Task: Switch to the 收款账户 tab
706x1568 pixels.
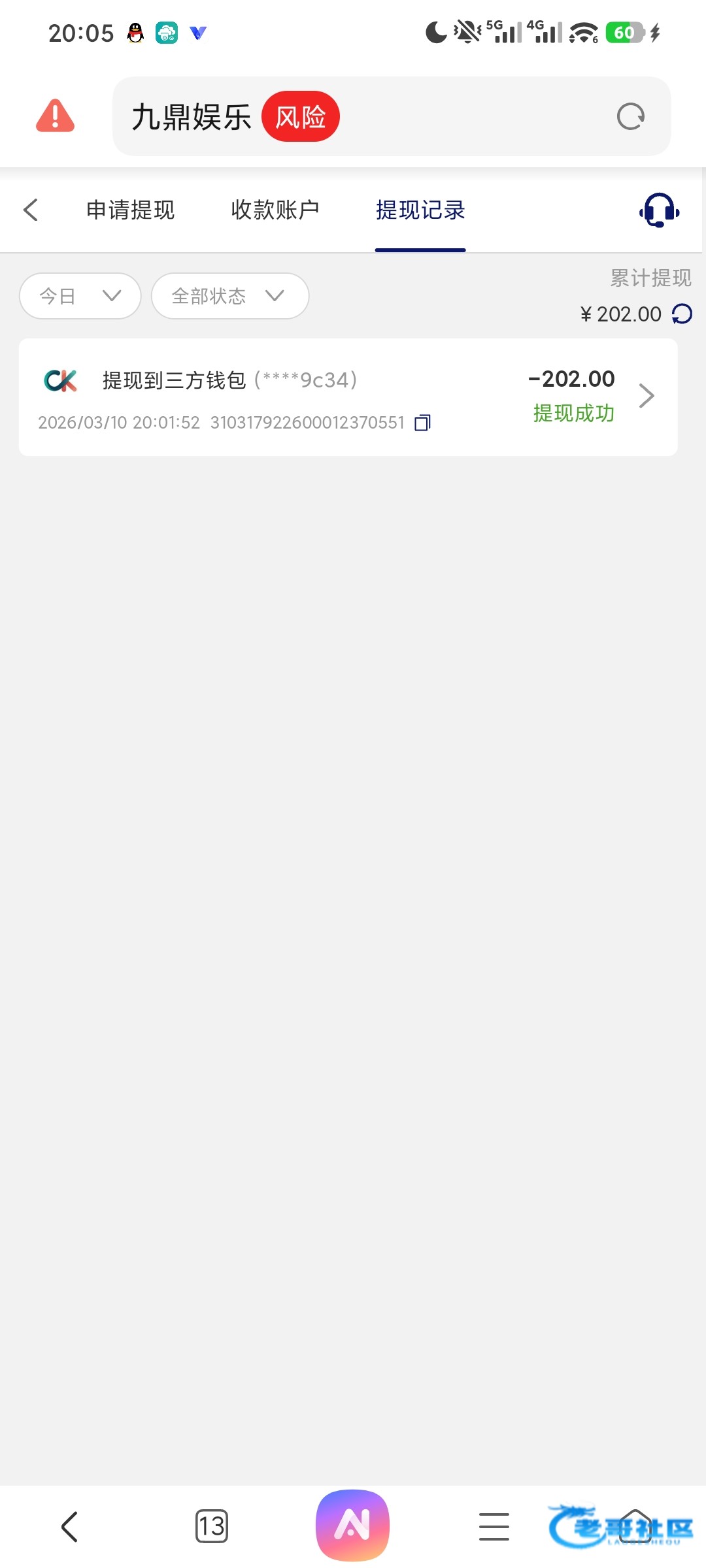Action: [275, 210]
